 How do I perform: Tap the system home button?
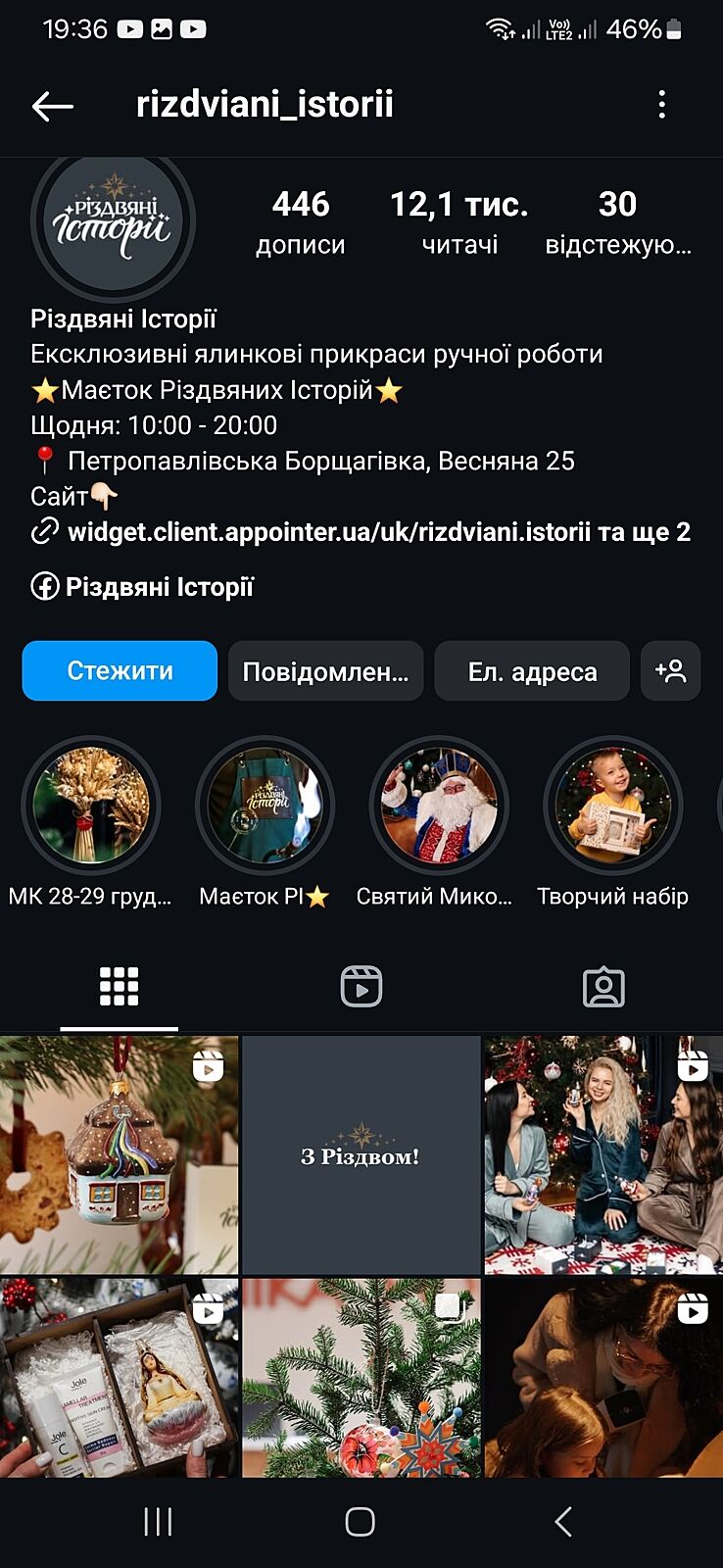pos(361,1522)
